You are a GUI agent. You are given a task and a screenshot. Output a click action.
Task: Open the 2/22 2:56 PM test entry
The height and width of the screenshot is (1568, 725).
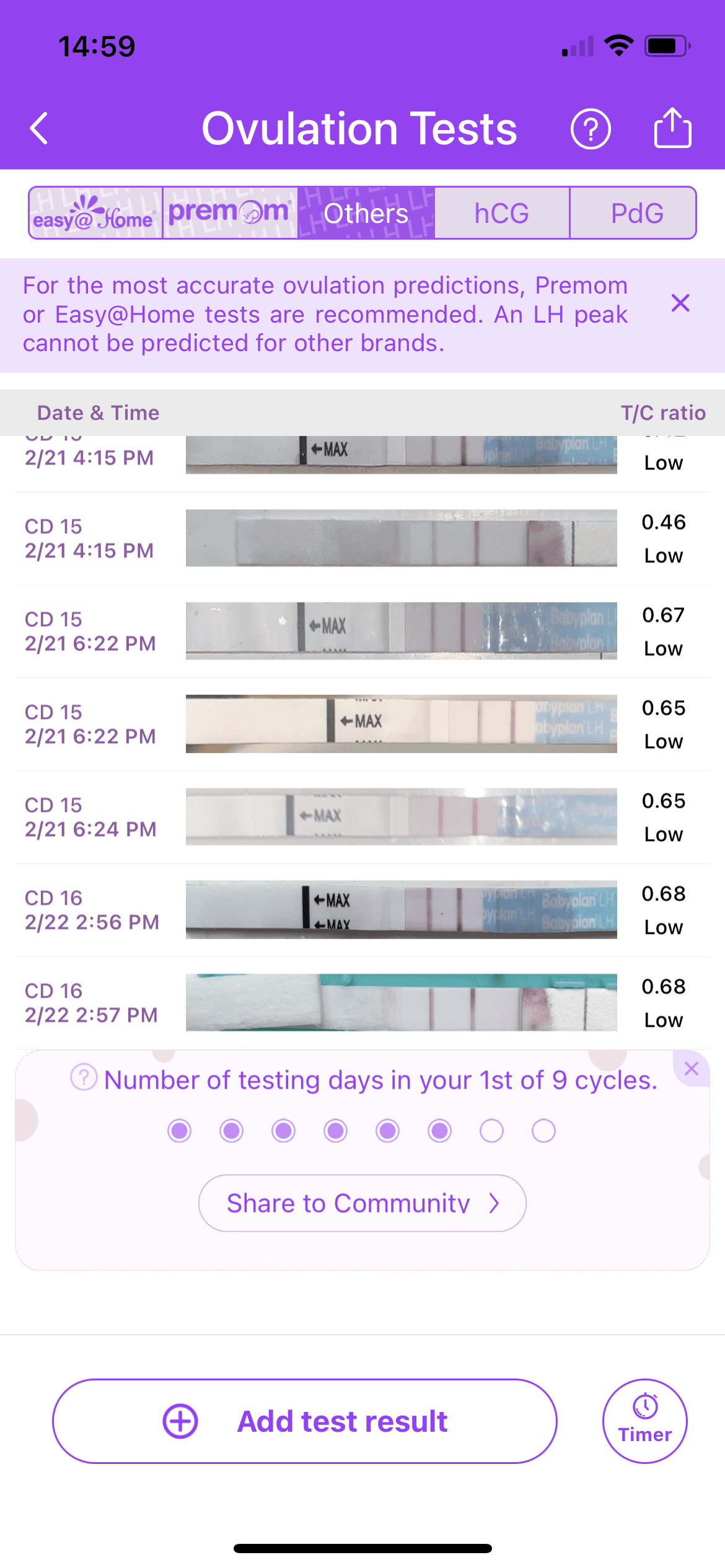pyautogui.click(x=362, y=910)
